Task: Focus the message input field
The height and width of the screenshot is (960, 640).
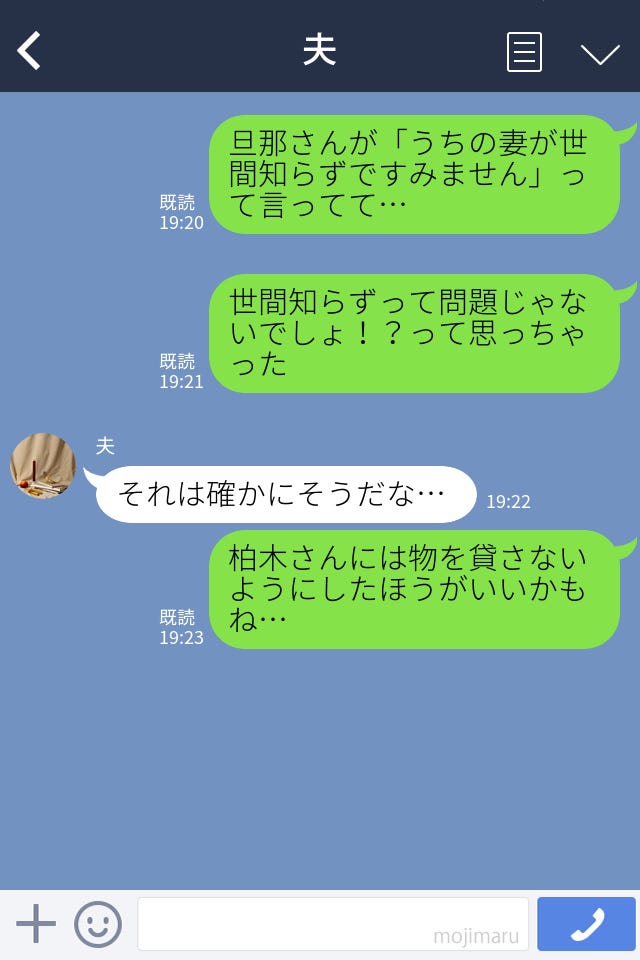Action: coord(332,924)
